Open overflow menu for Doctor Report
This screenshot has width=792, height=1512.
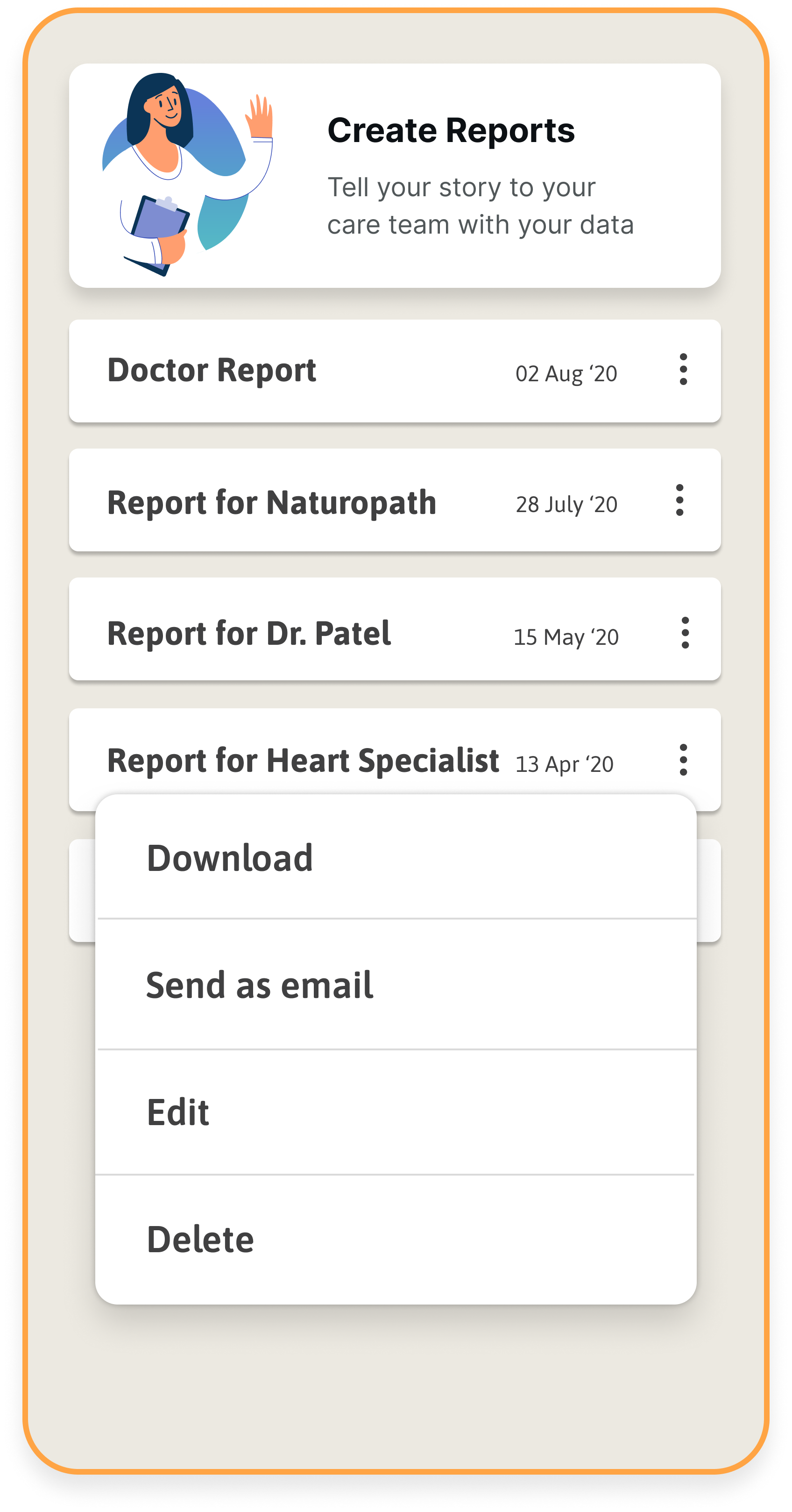tap(684, 369)
